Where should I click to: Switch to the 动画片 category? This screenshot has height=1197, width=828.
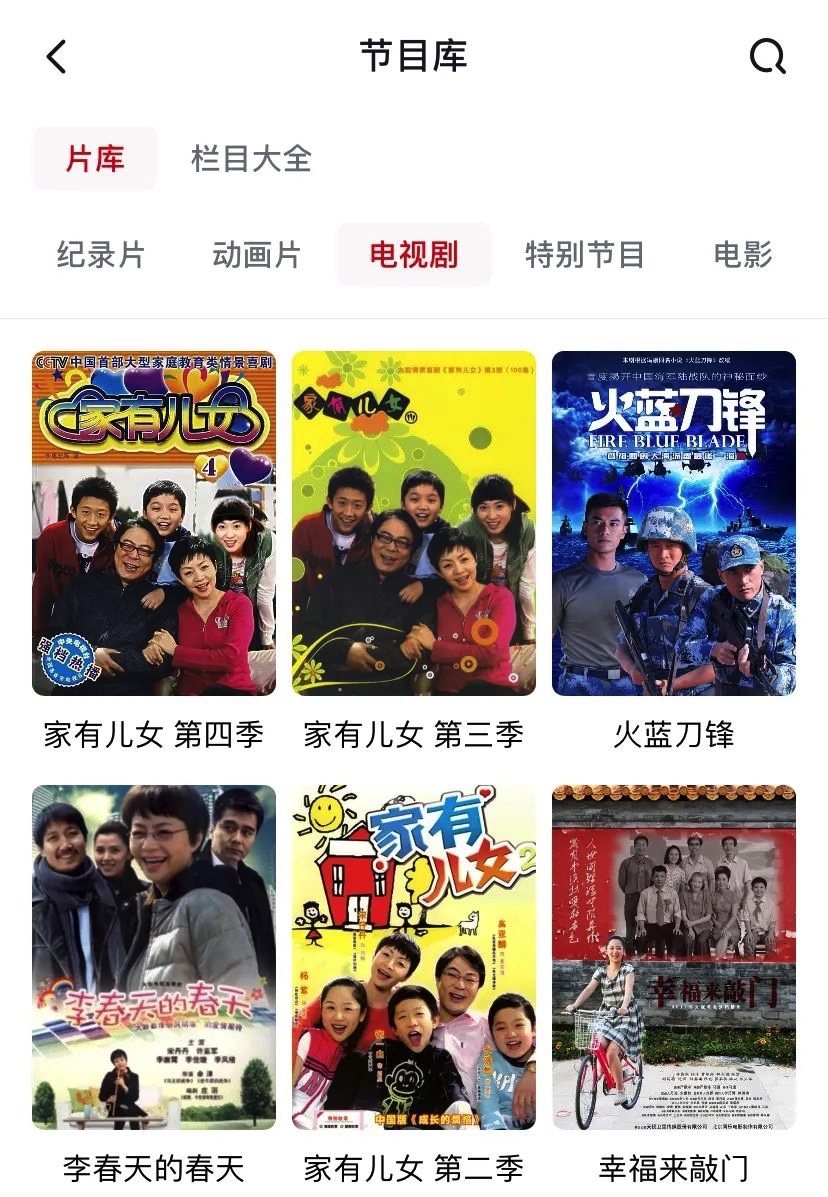pos(256,254)
